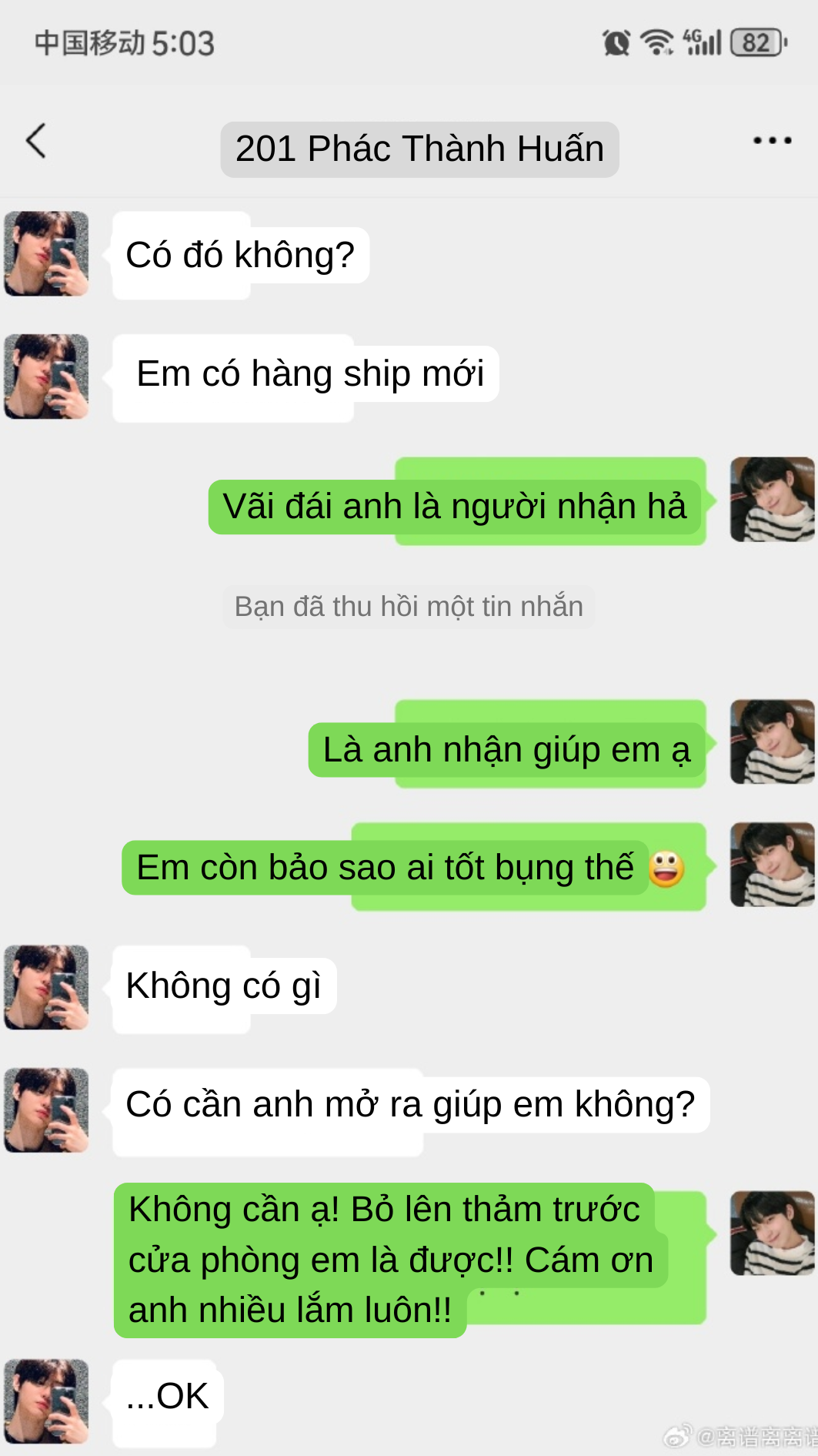Tap the sender avatar next to "Vãi đái anh là người nhận hả"

coord(772,500)
